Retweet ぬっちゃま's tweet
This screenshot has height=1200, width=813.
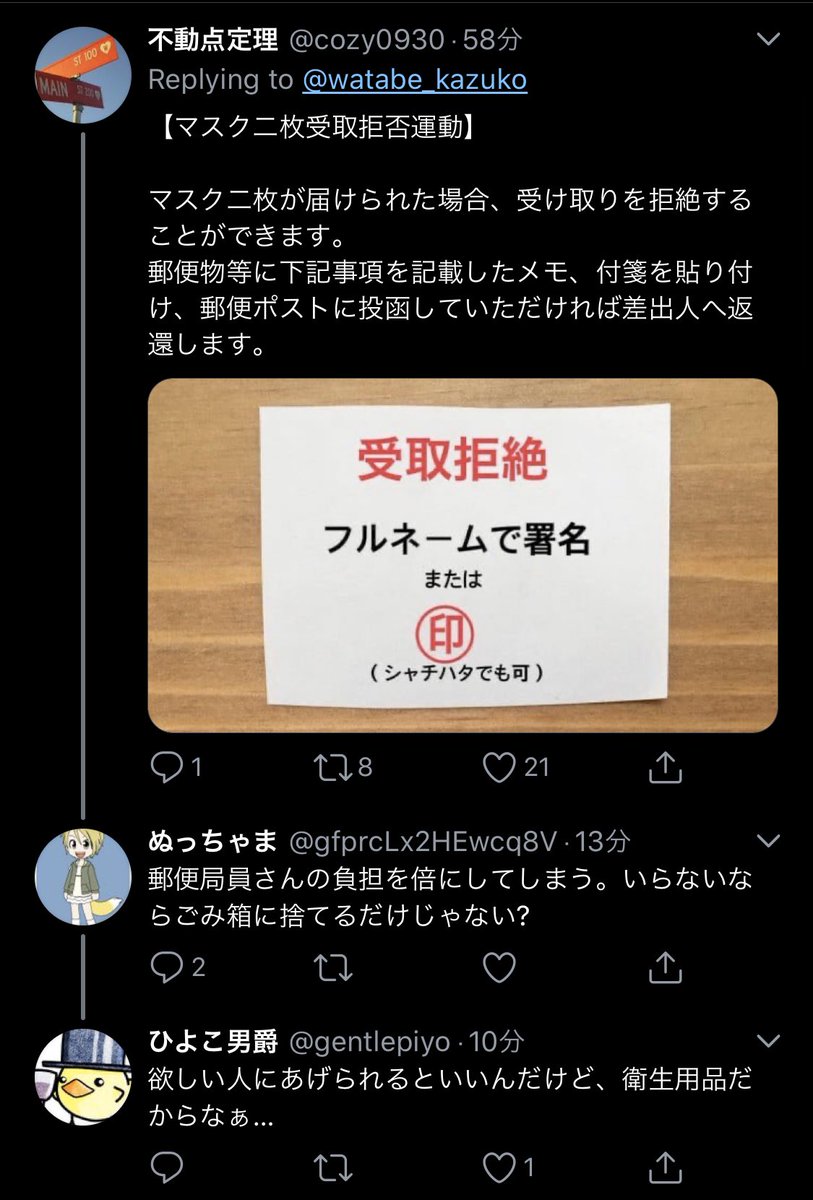[330, 967]
